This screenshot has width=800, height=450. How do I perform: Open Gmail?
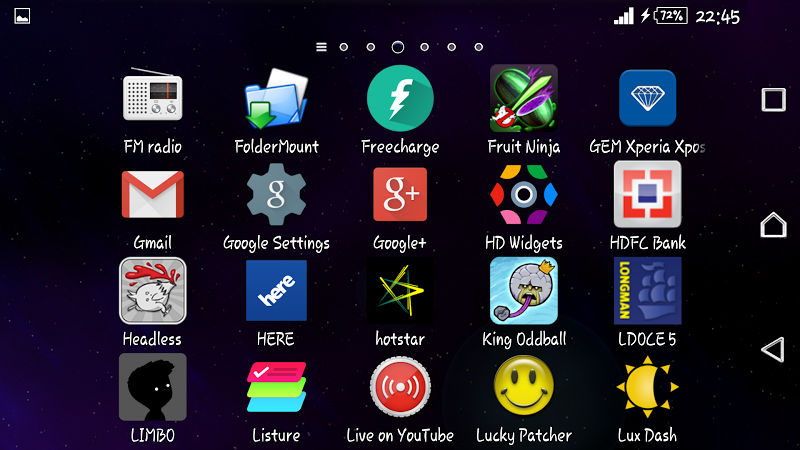coord(152,195)
